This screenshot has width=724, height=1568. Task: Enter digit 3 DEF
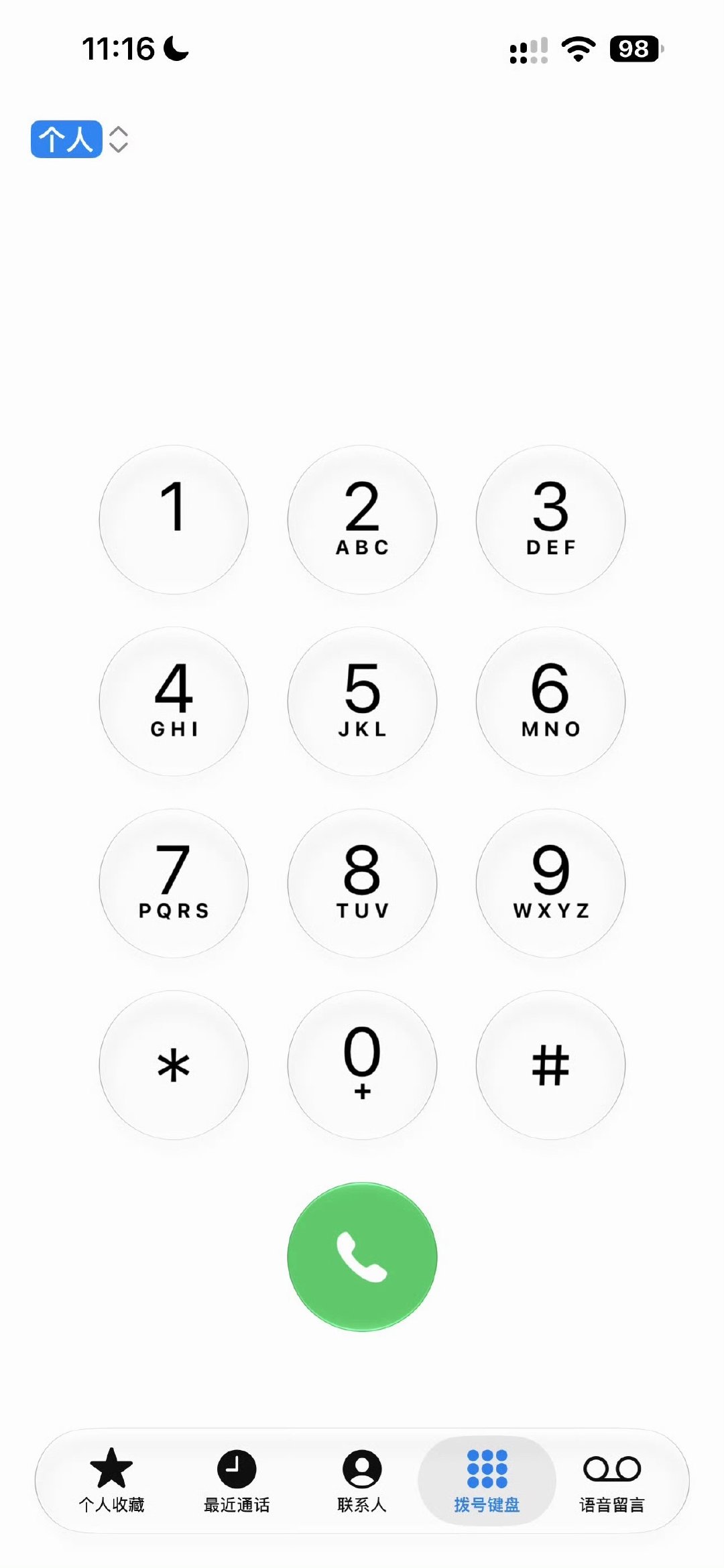[x=550, y=519]
